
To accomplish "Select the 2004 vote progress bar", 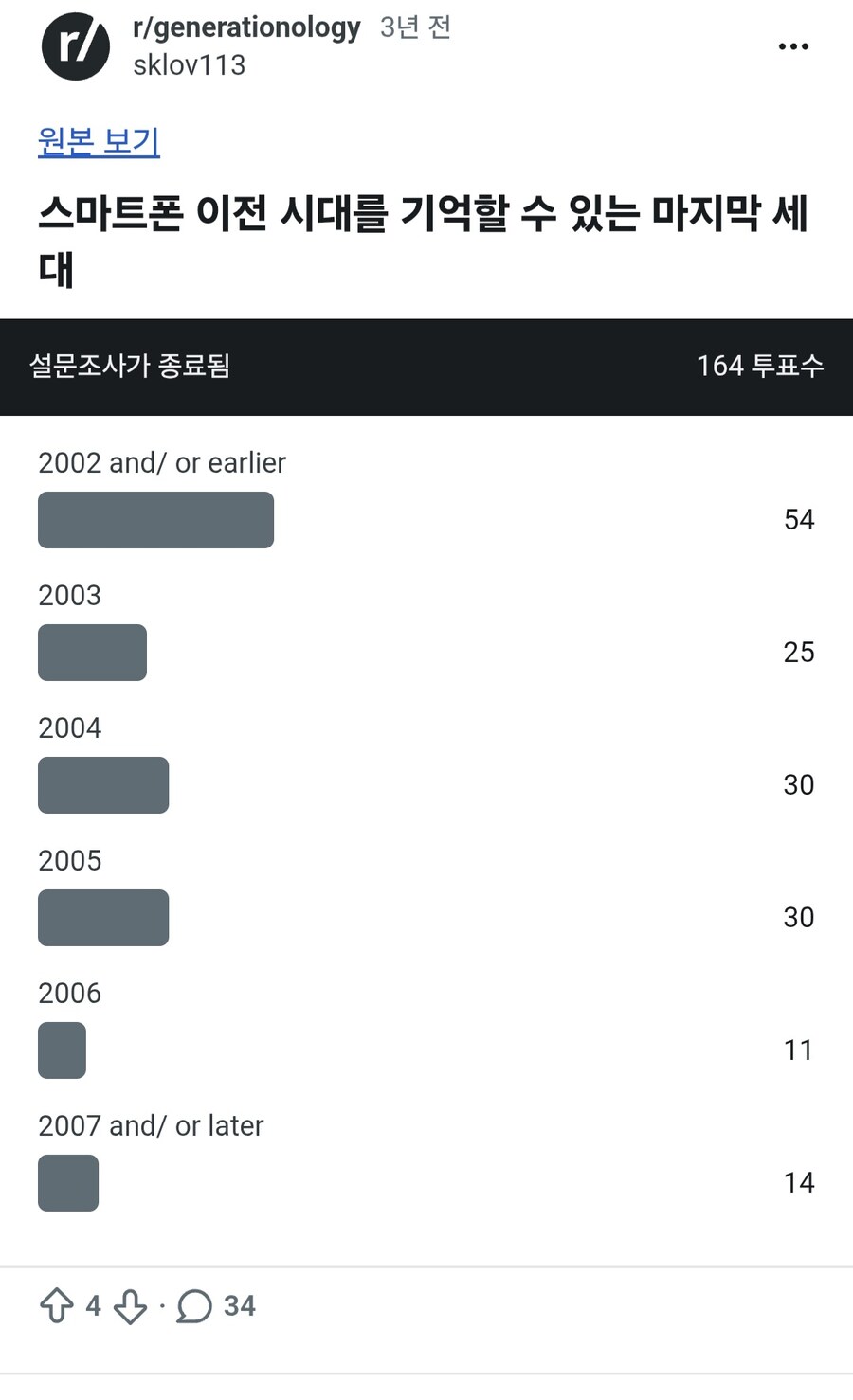I will pos(103,784).
